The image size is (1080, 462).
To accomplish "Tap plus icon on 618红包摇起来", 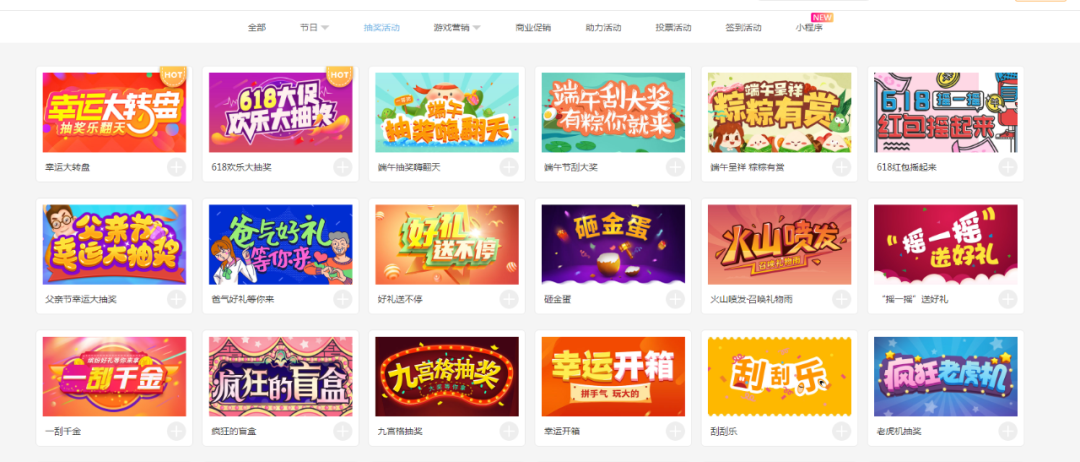I will click(x=1009, y=167).
